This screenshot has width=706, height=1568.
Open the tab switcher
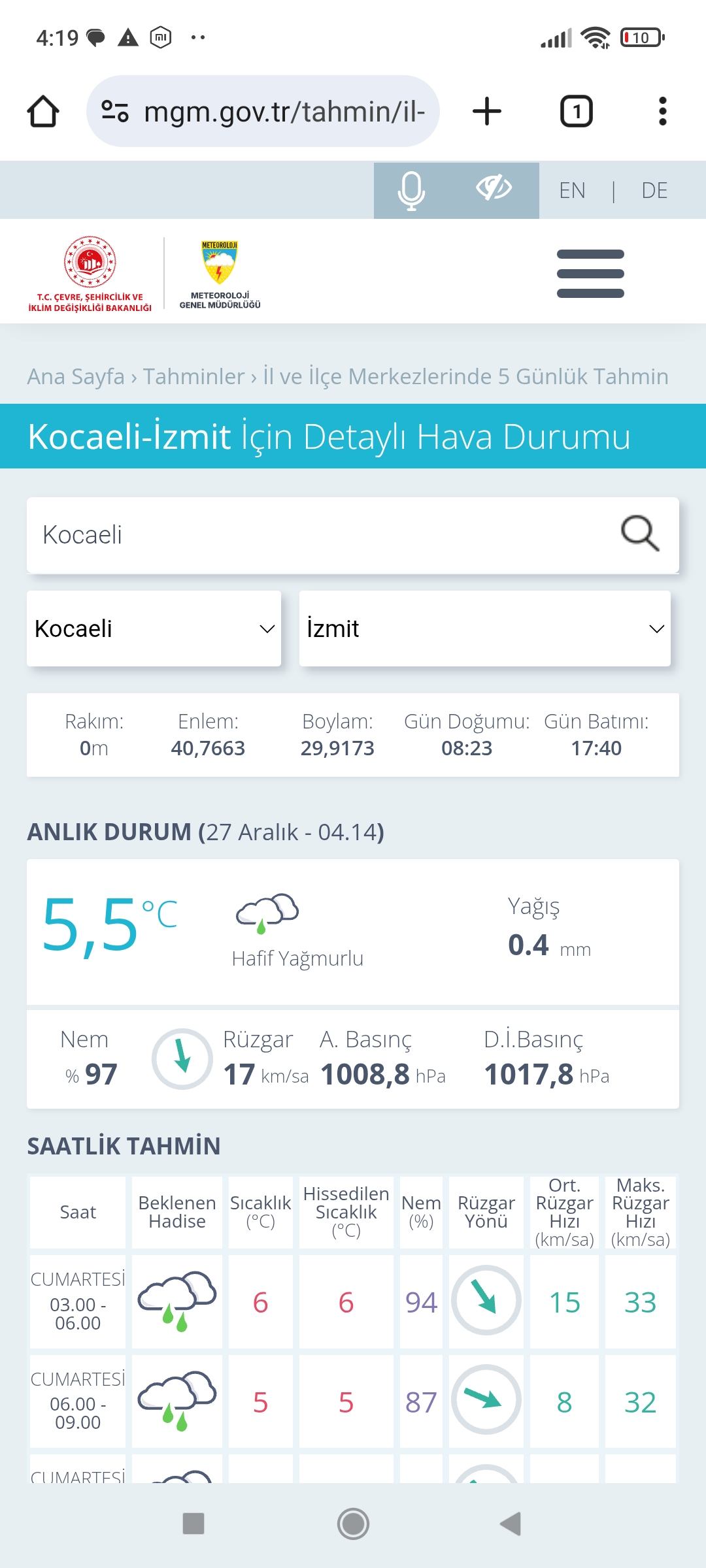(x=576, y=111)
